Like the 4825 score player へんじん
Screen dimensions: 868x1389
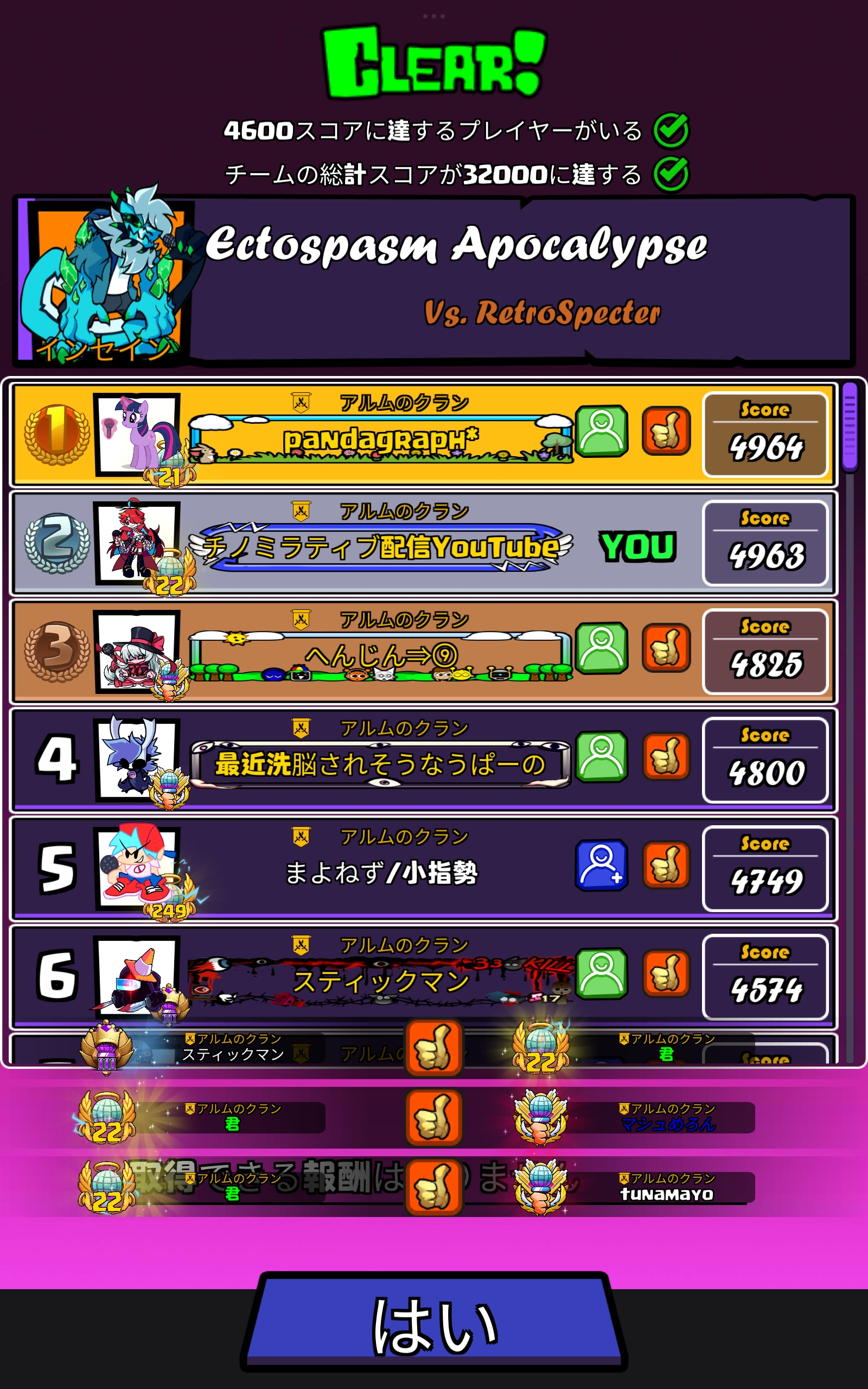click(x=665, y=648)
